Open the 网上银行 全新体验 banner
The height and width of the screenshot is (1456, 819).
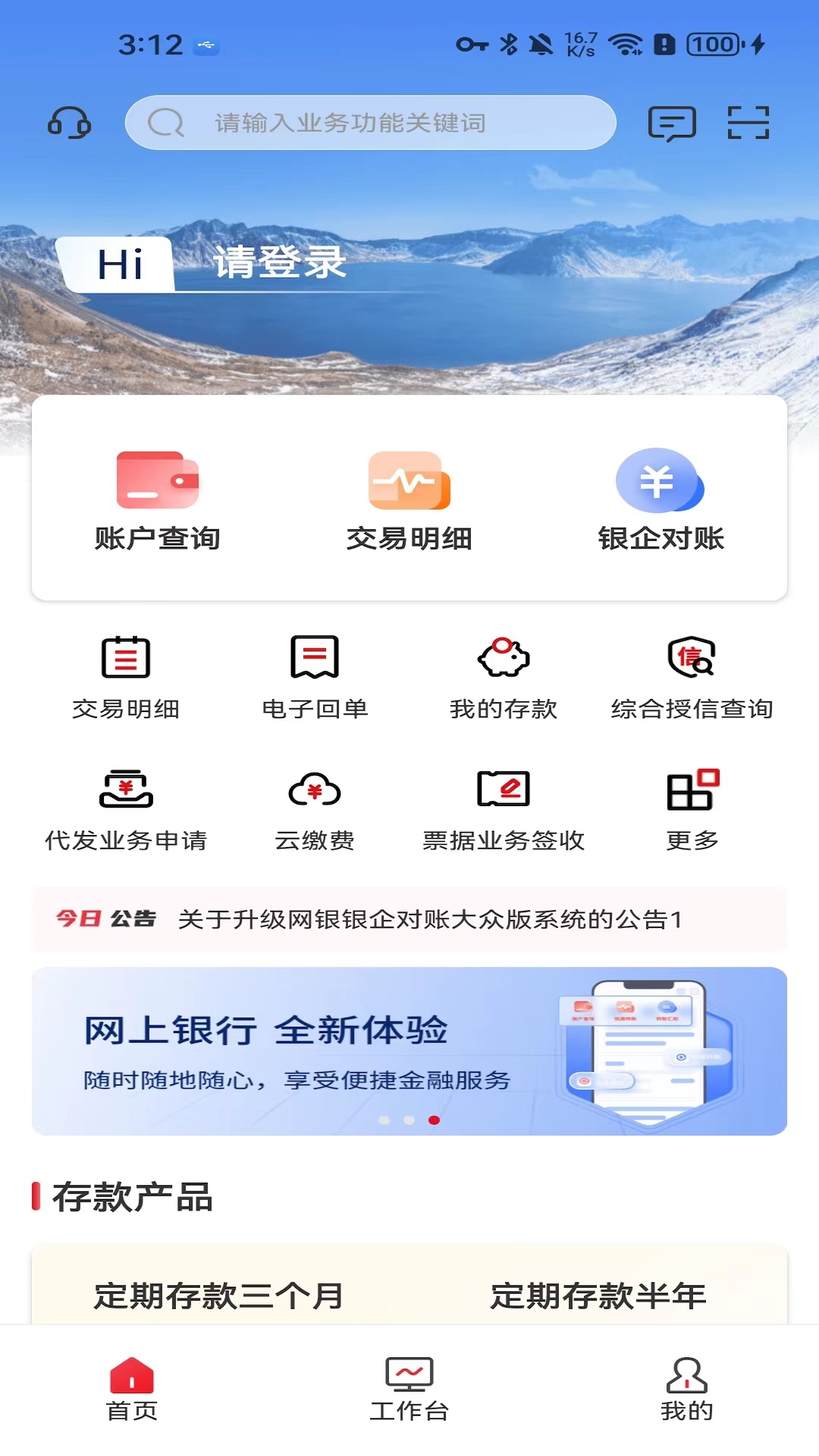click(x=409, y=1050)
